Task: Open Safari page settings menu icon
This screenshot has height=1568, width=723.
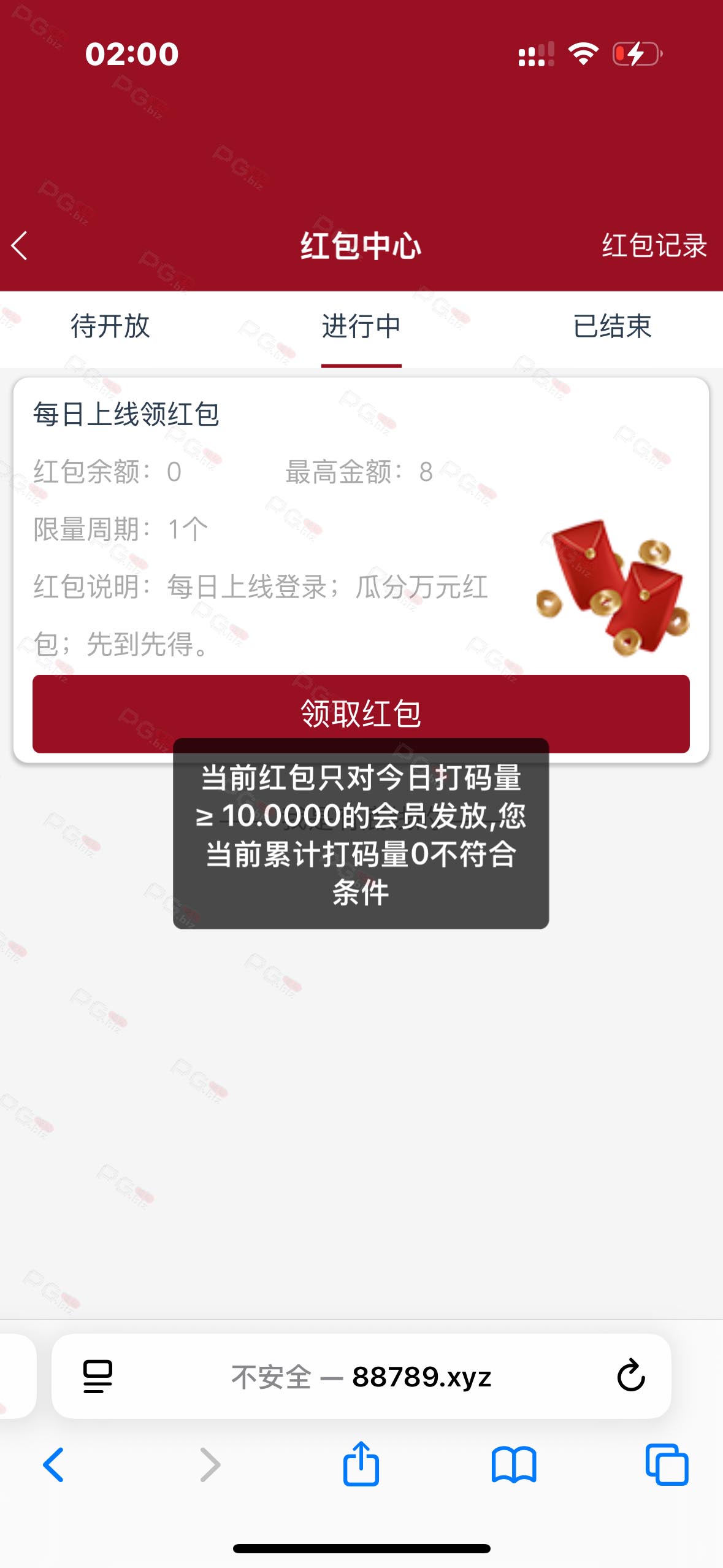Action: pos(98,1377)
